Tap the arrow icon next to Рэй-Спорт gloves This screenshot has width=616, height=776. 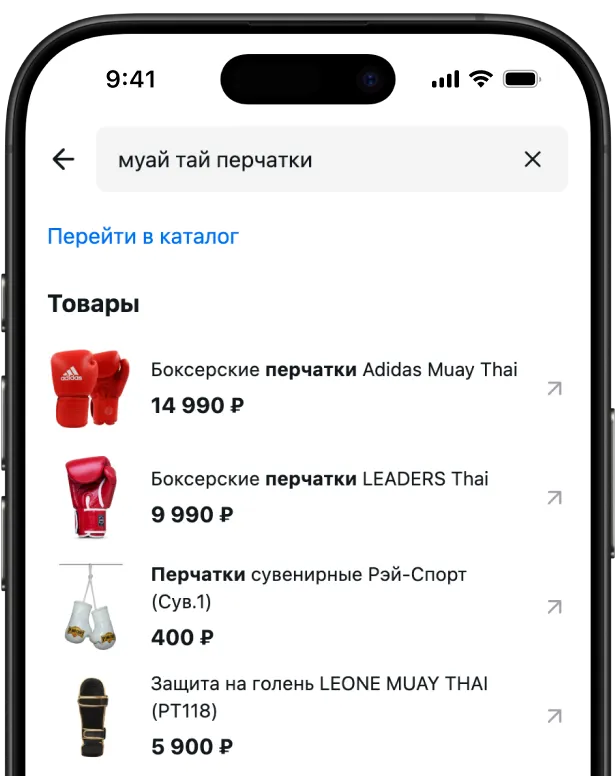click(553, 607)
